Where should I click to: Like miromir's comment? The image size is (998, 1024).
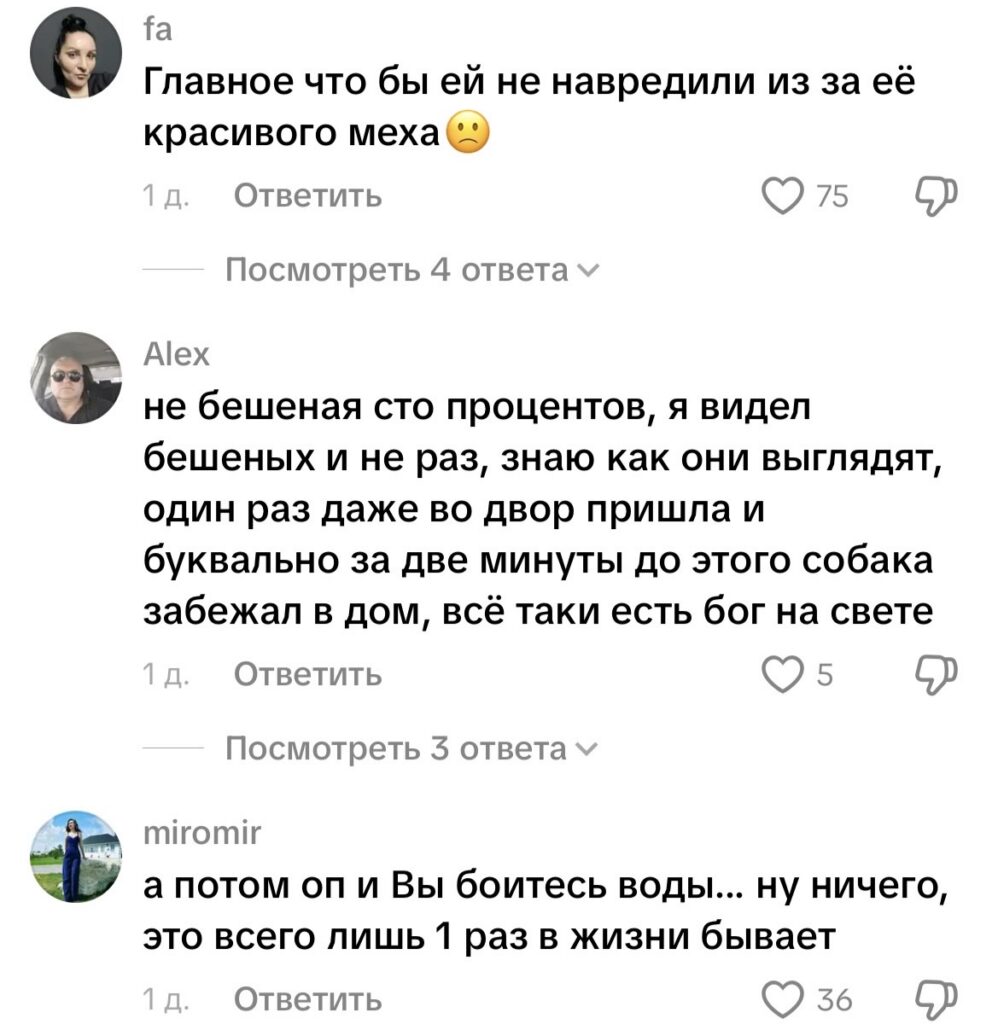[781, 997]
